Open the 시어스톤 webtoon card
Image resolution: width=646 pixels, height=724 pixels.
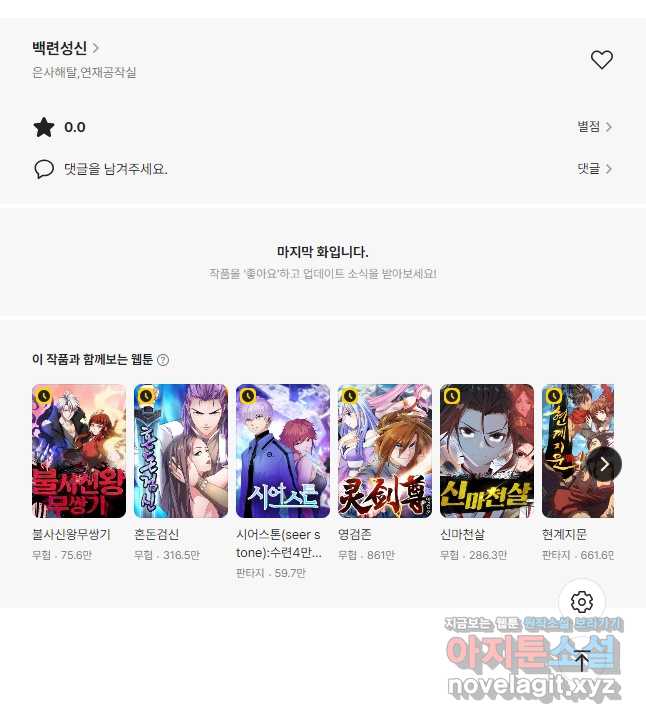(x=283, y=451)
